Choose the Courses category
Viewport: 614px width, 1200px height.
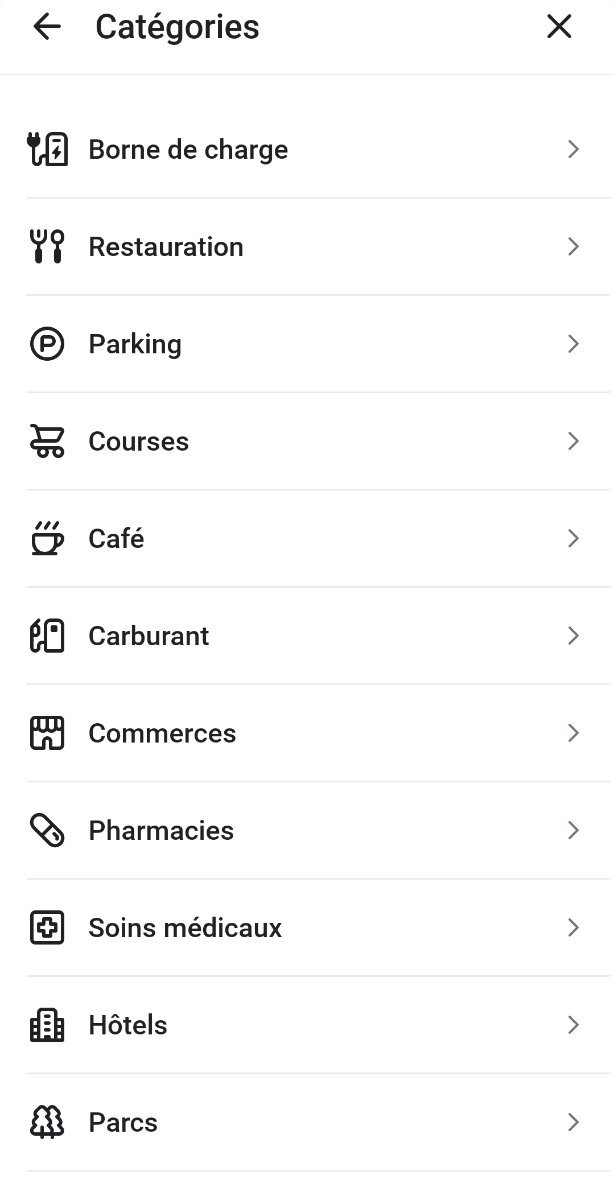pos(138,441)
